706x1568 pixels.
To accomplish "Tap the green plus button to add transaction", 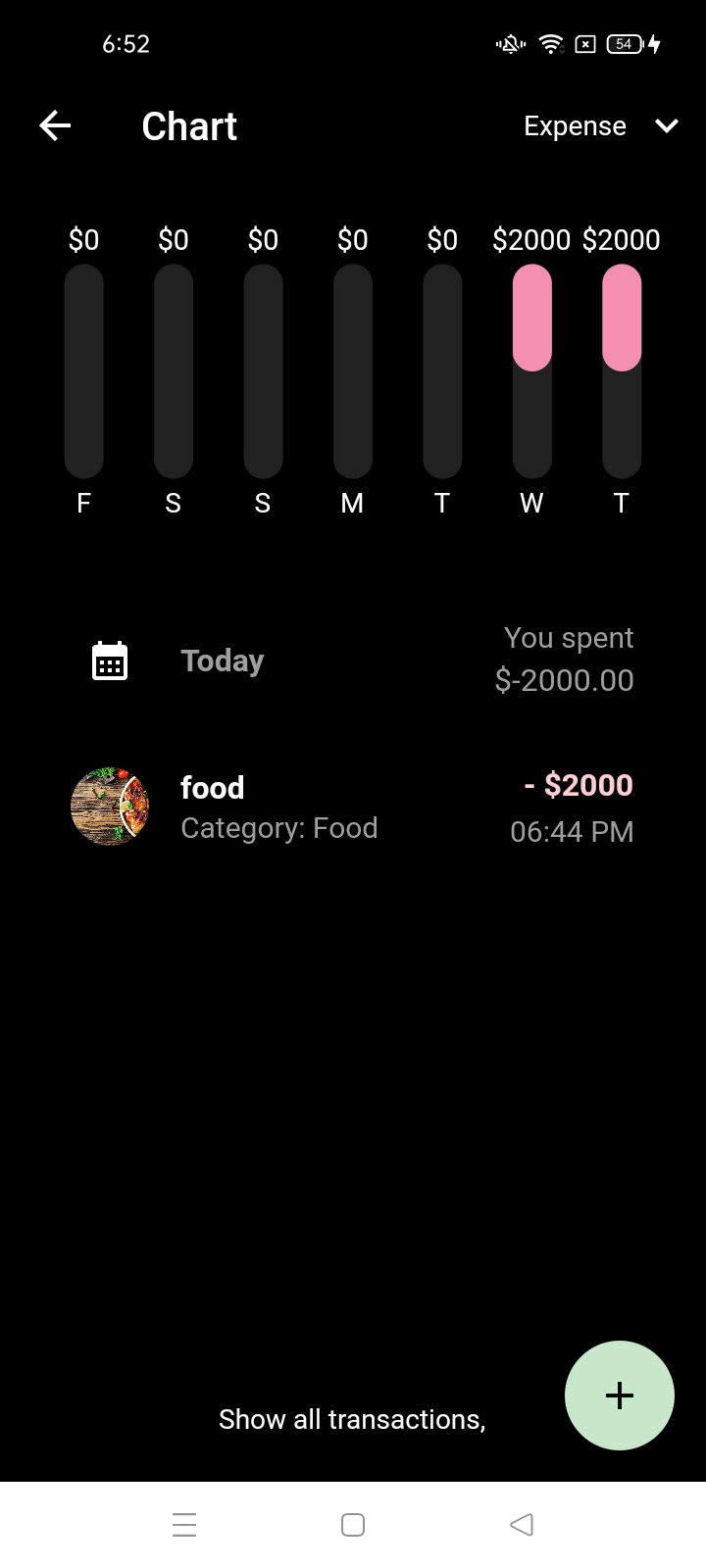I will [620, 1396].
